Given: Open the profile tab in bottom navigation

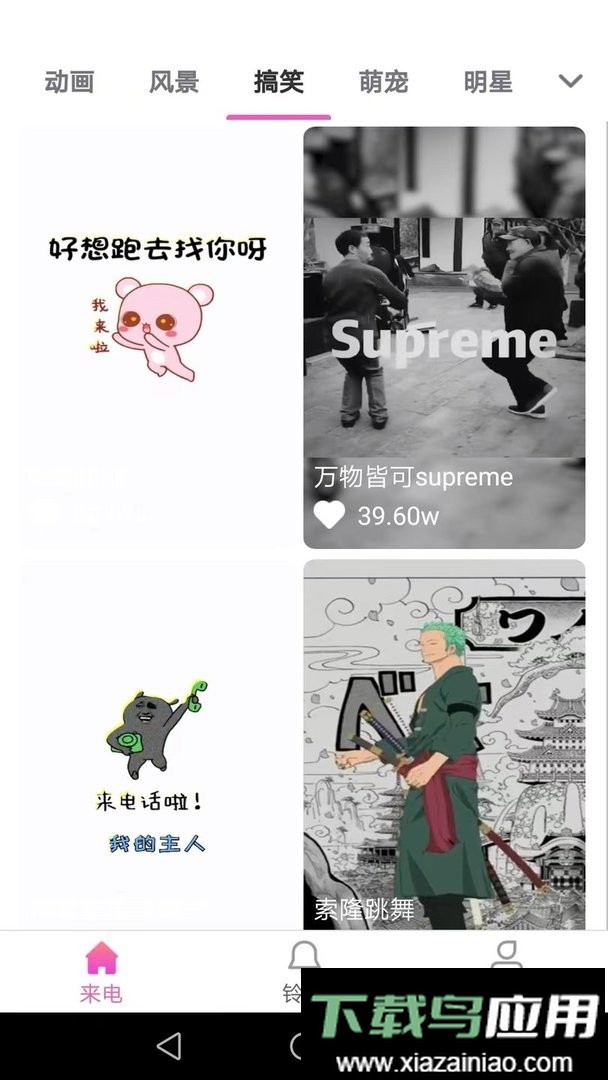Looking at the screenshot, I should 507,954.
